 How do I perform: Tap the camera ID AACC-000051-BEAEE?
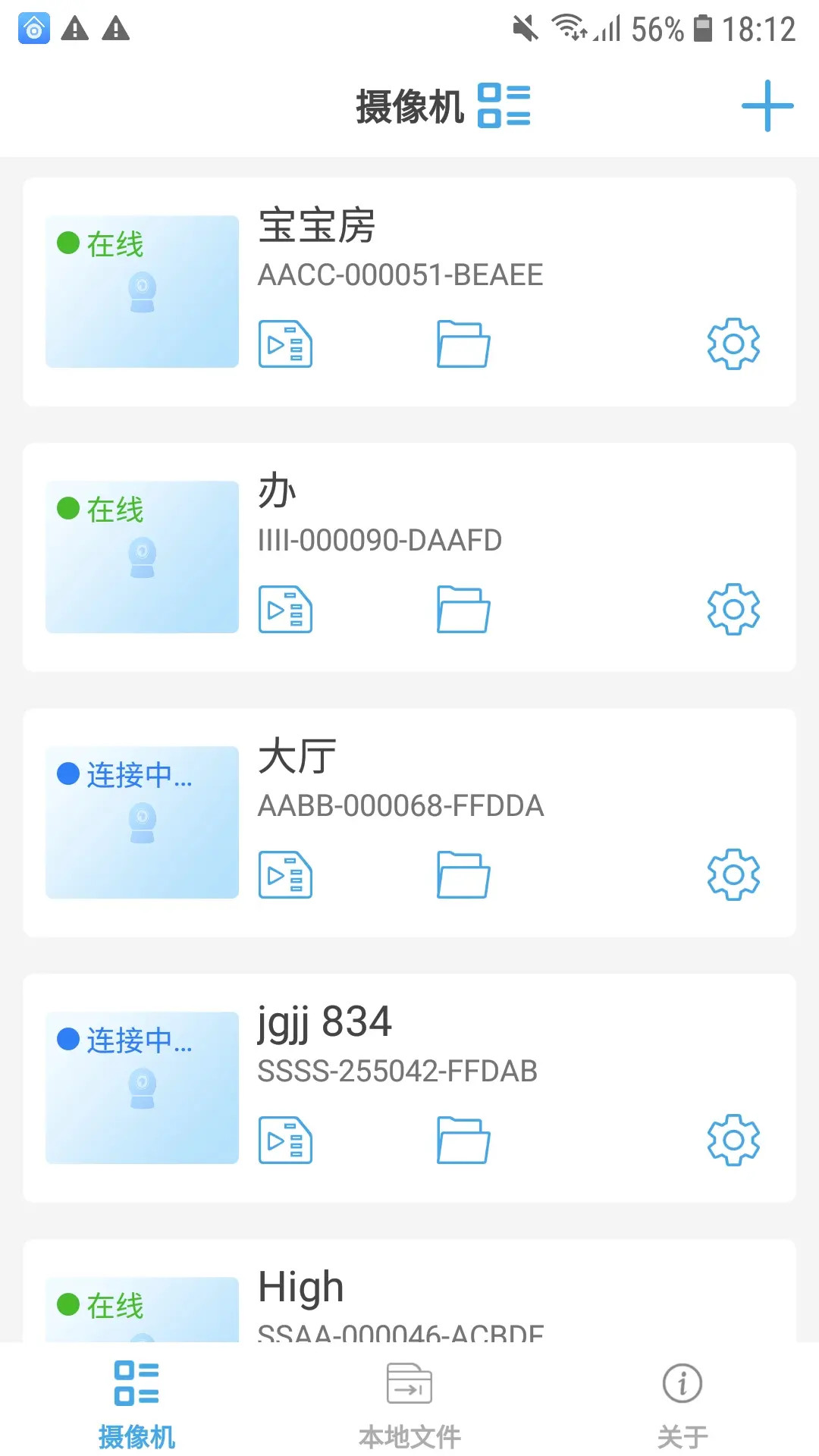pos(400,275)
